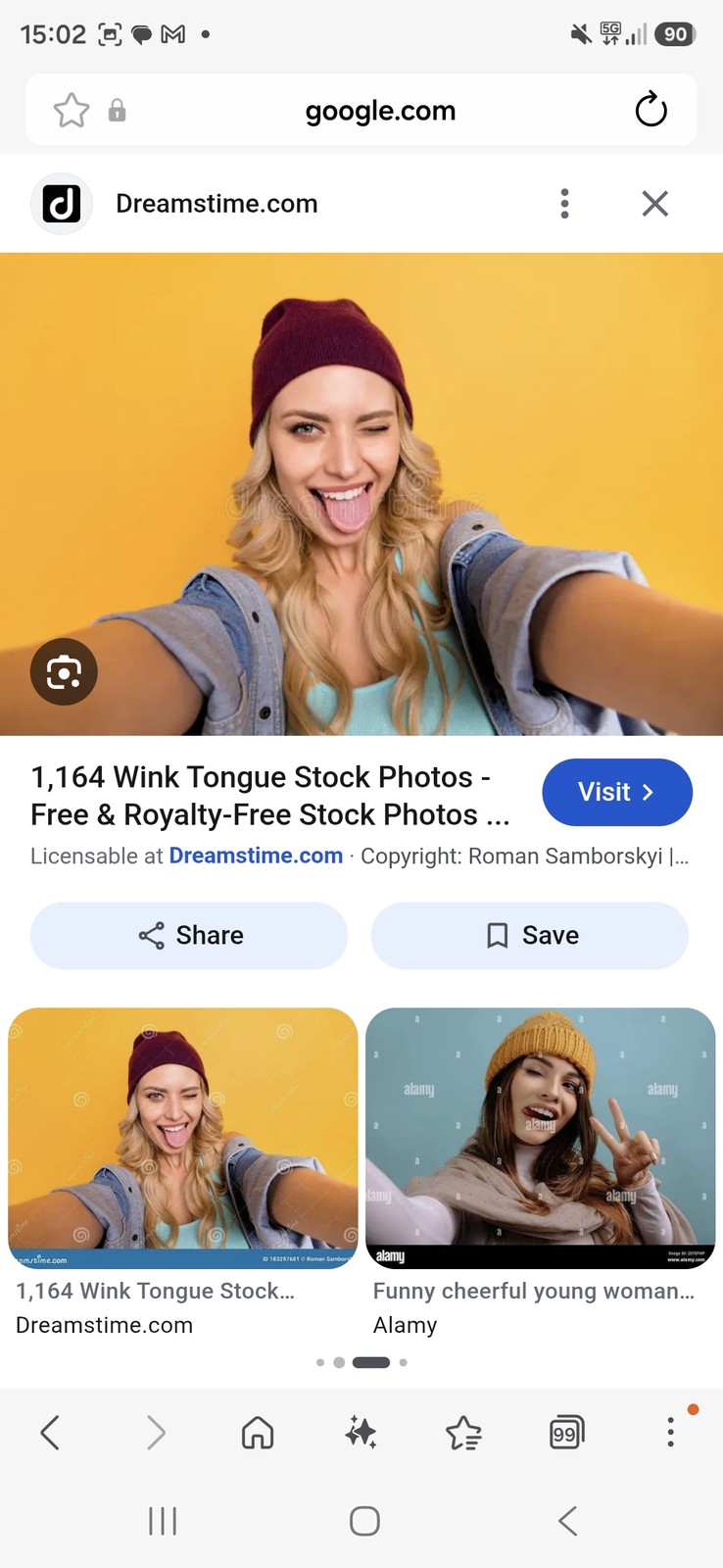Viewport: 723px width, 1568px height.
Task: Close the image preview panel
Action: (654, 204)
